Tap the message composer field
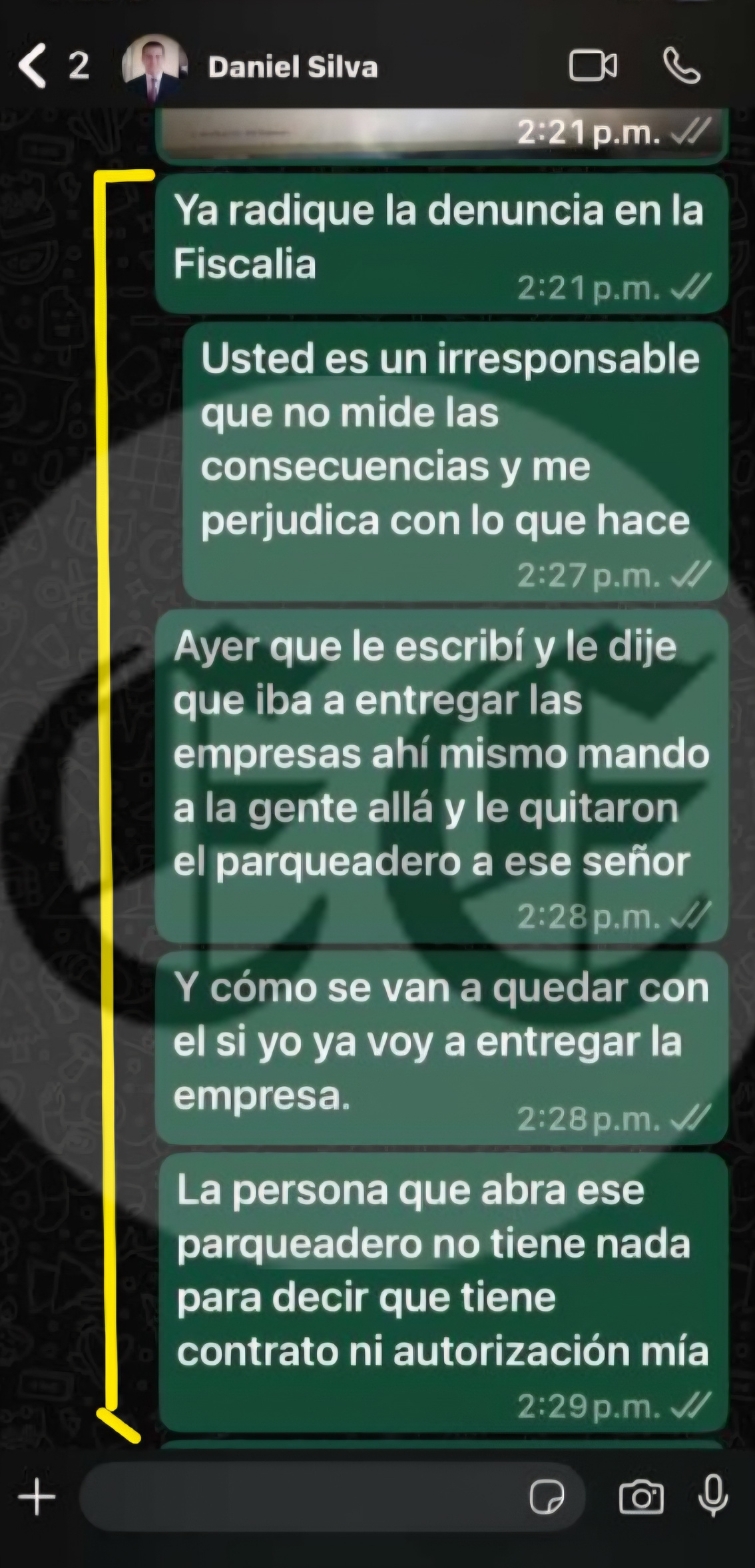 coord(300,1497)
